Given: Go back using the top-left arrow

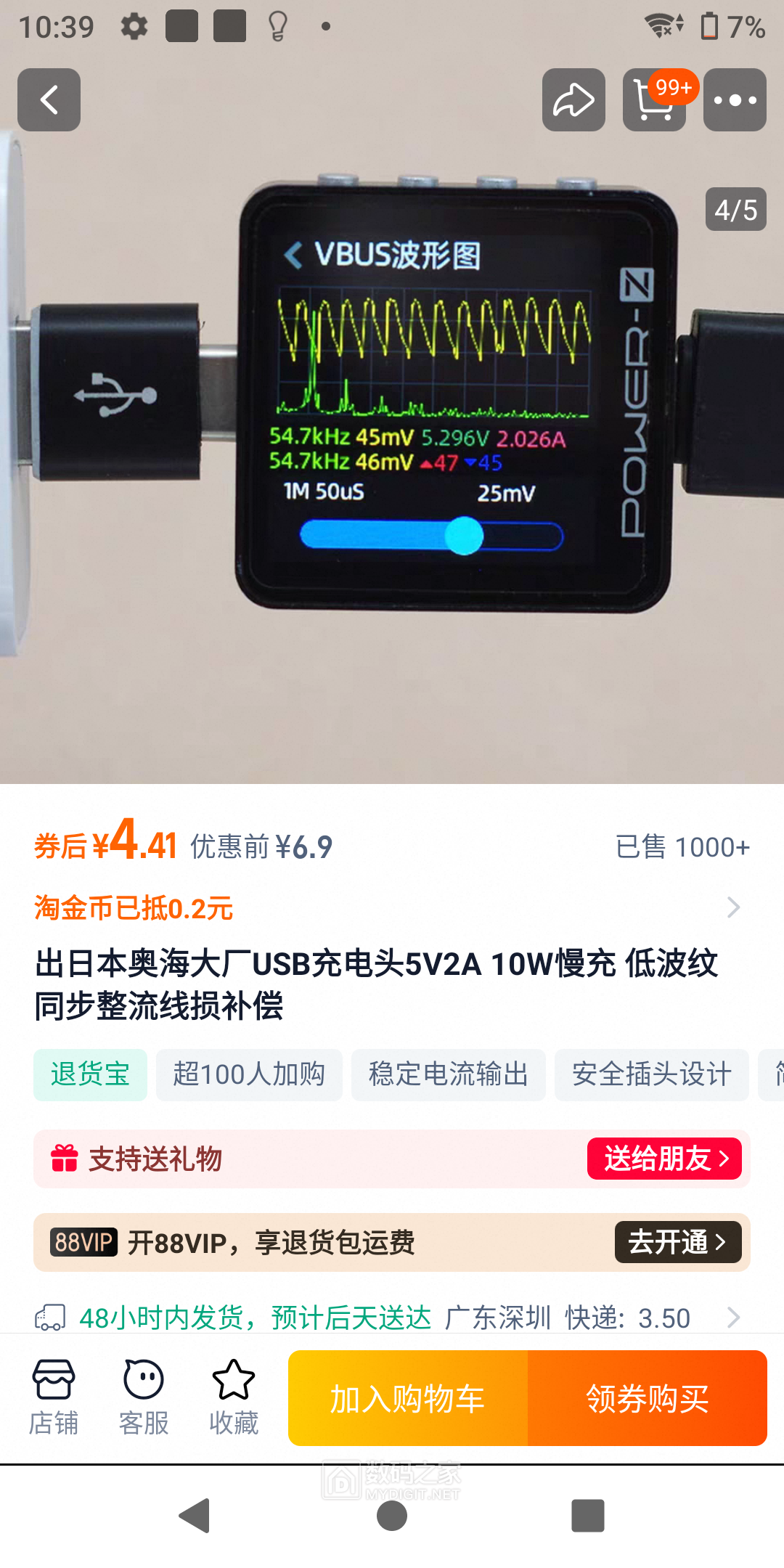Looking at the screenshot, I should [x=49, y=100].
